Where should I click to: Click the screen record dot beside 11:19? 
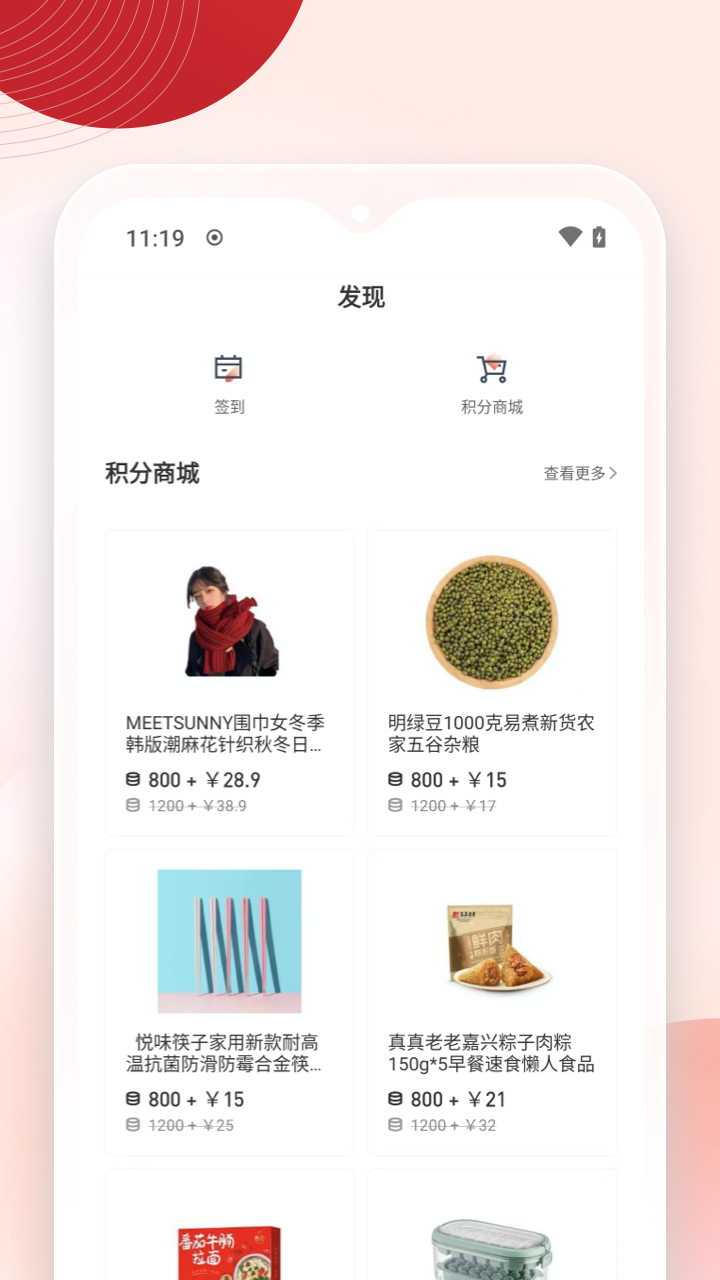(x=212, y=238)
